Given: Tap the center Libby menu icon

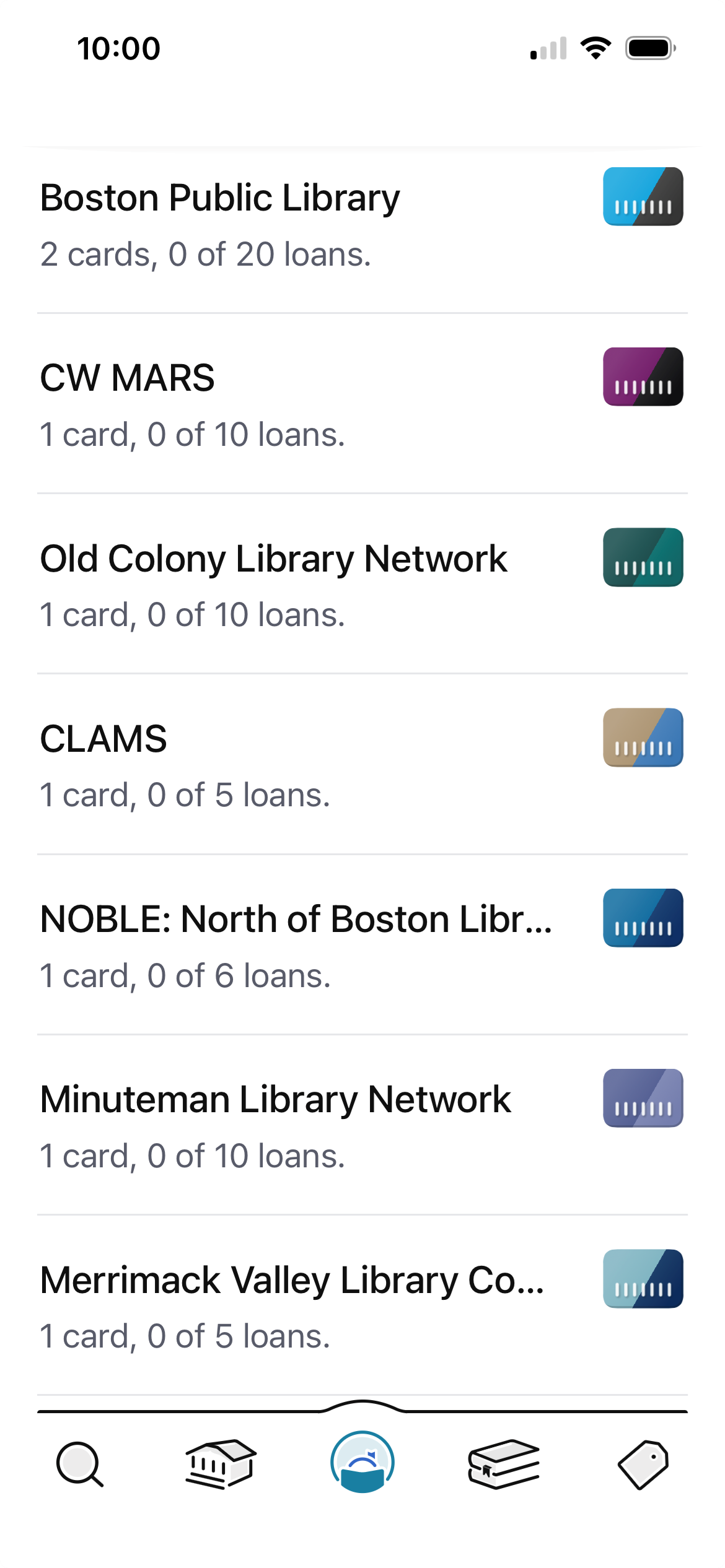Looking at the screenshot, I should click(362, 1463).
